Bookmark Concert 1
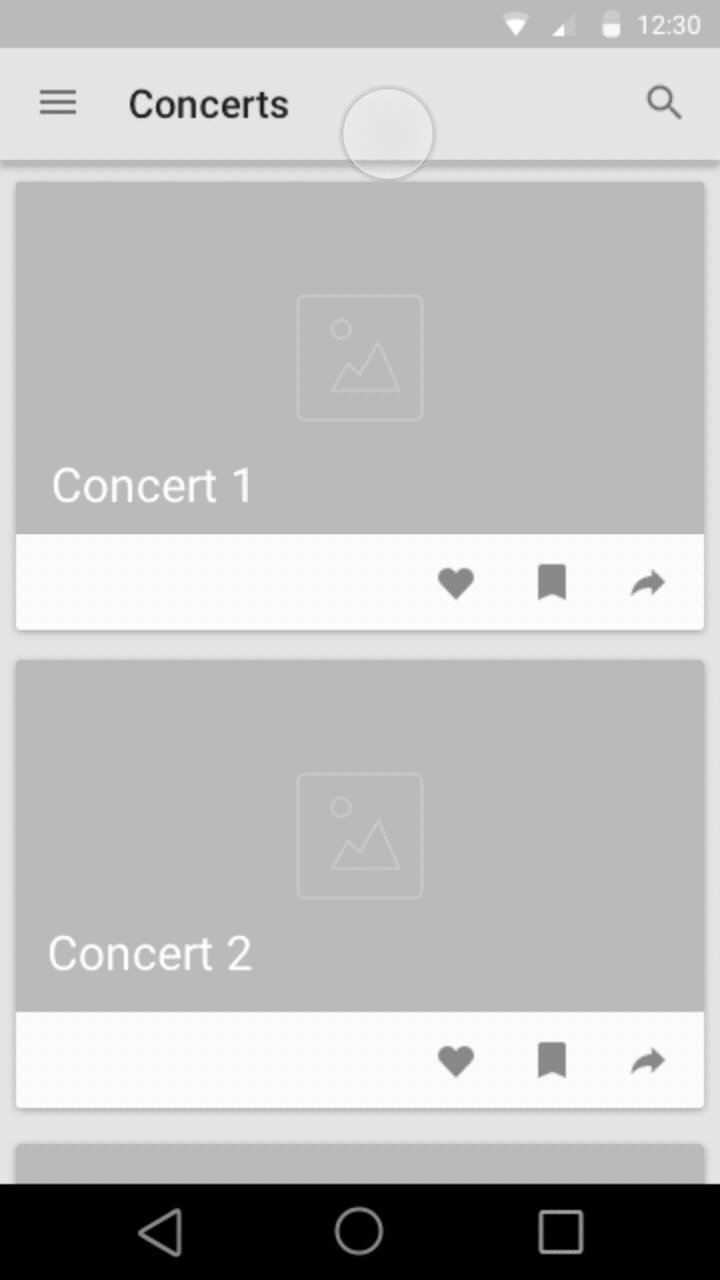 552,582
